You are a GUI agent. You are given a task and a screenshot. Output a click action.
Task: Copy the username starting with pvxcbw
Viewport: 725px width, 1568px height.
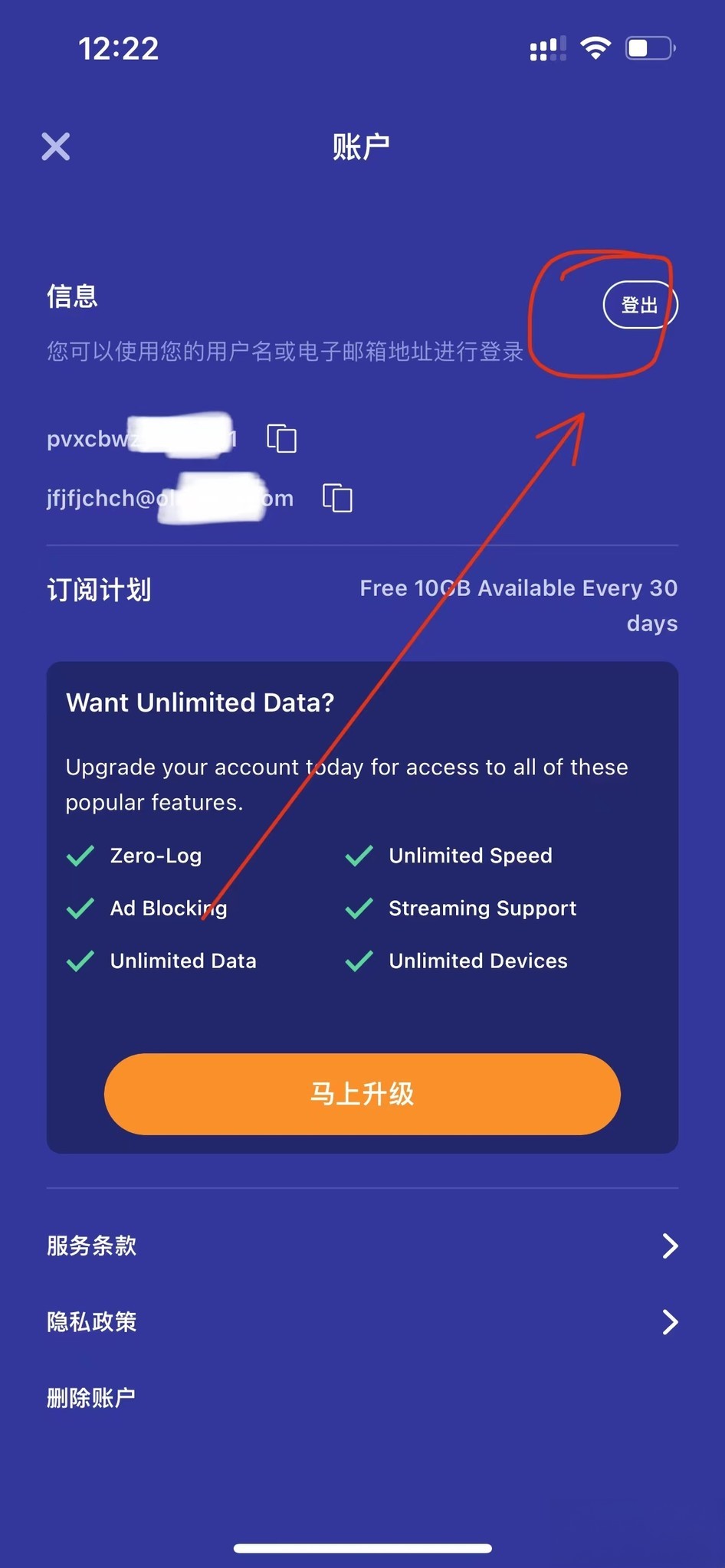[x=281, y=439]
